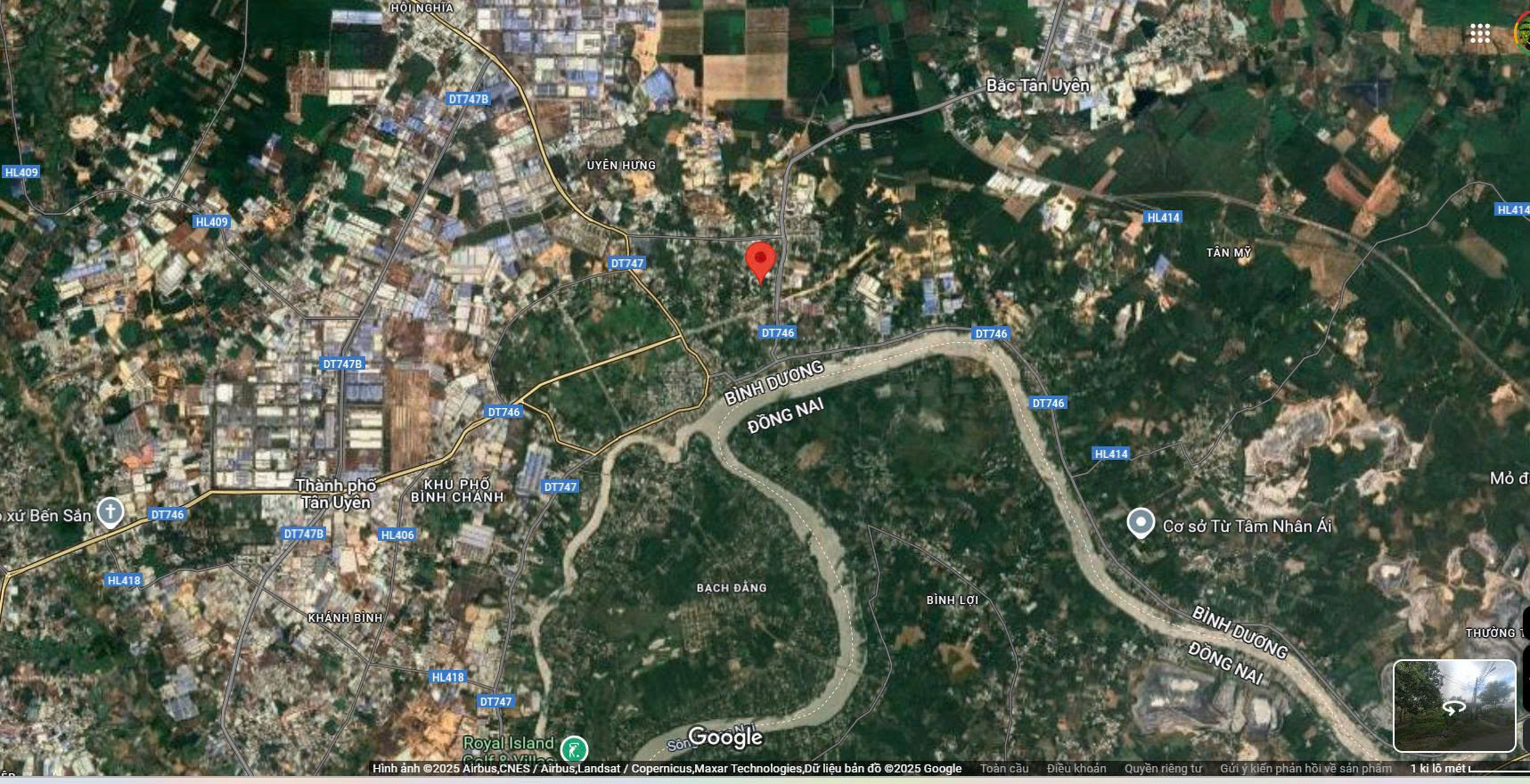The height and width of the screenshot is (784, 1530).
Task: Open Royal Island Golf place marker
Action: [x=575, y=749]
